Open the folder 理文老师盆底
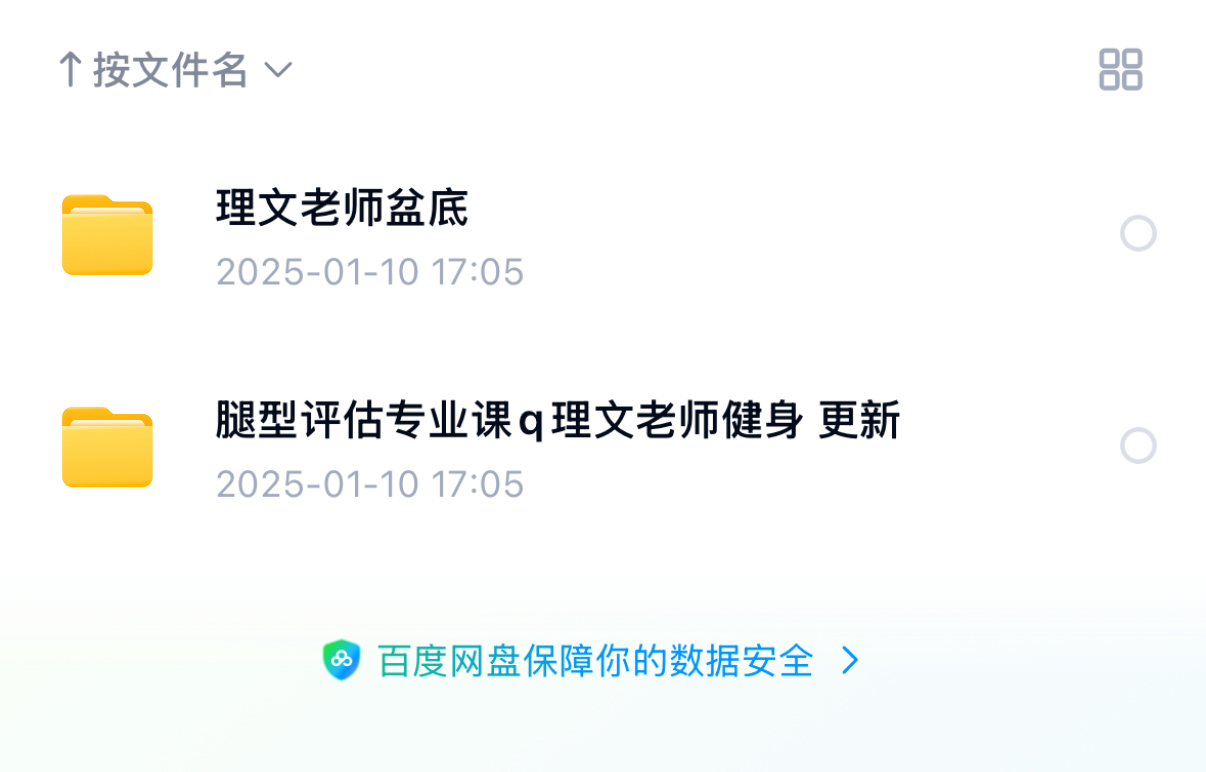1206x772 pixels. 342,209
